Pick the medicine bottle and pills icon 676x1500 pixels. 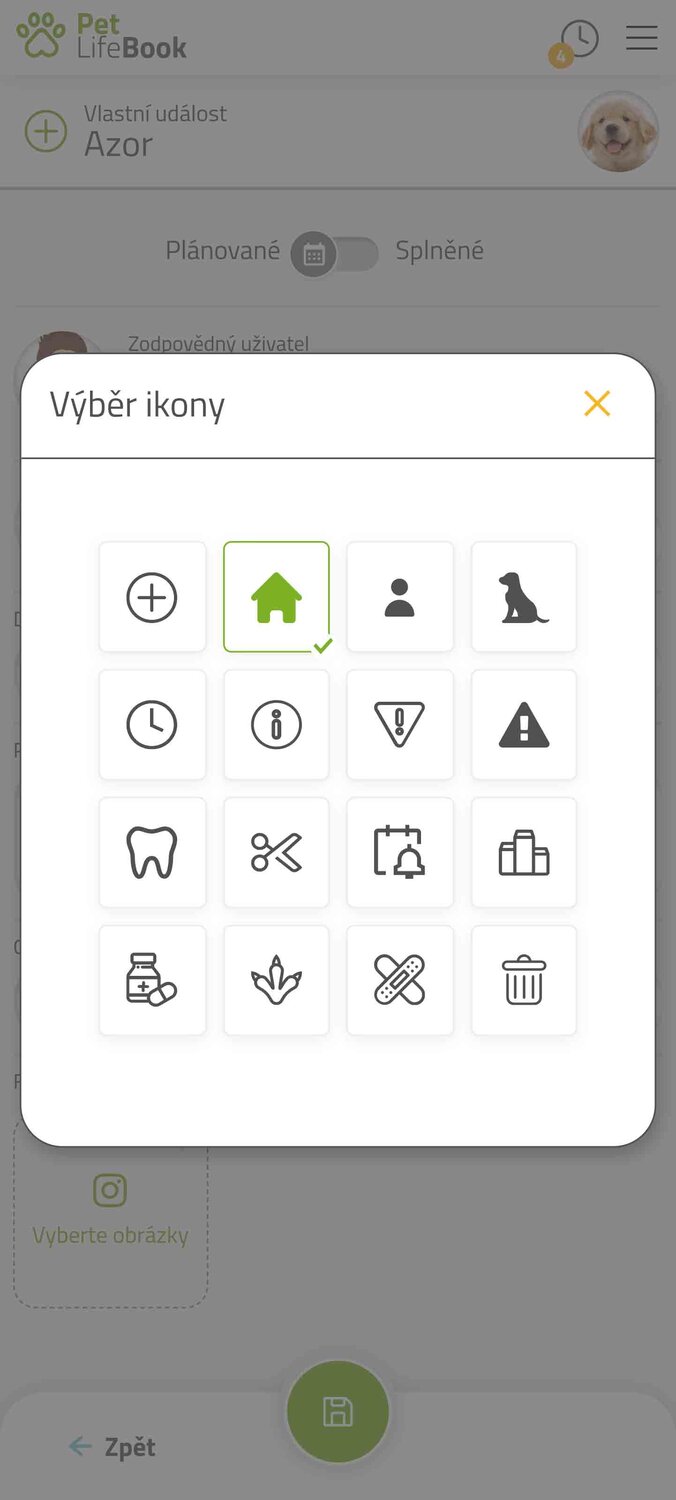point(152,980)
